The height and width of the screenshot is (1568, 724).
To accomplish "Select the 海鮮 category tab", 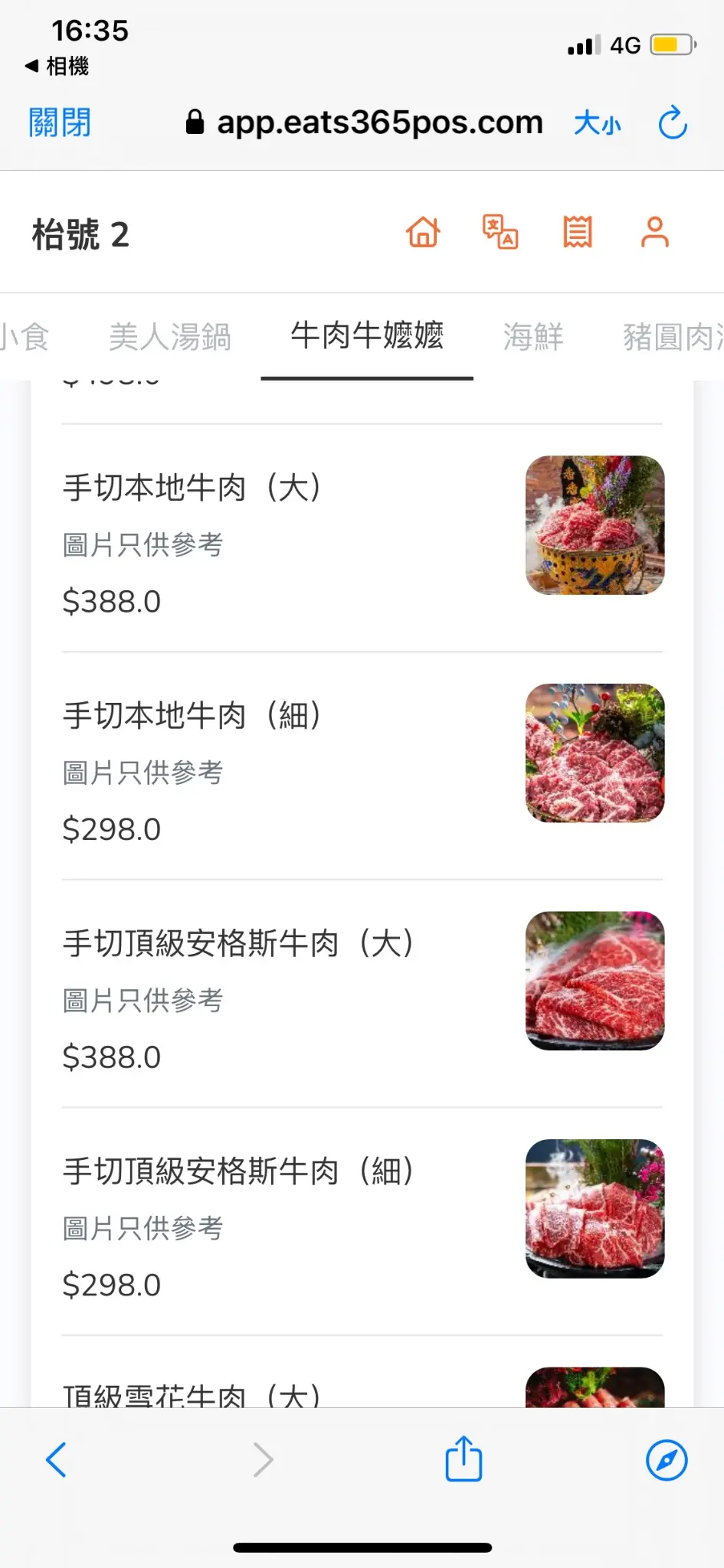I will (x=533, y=337).
